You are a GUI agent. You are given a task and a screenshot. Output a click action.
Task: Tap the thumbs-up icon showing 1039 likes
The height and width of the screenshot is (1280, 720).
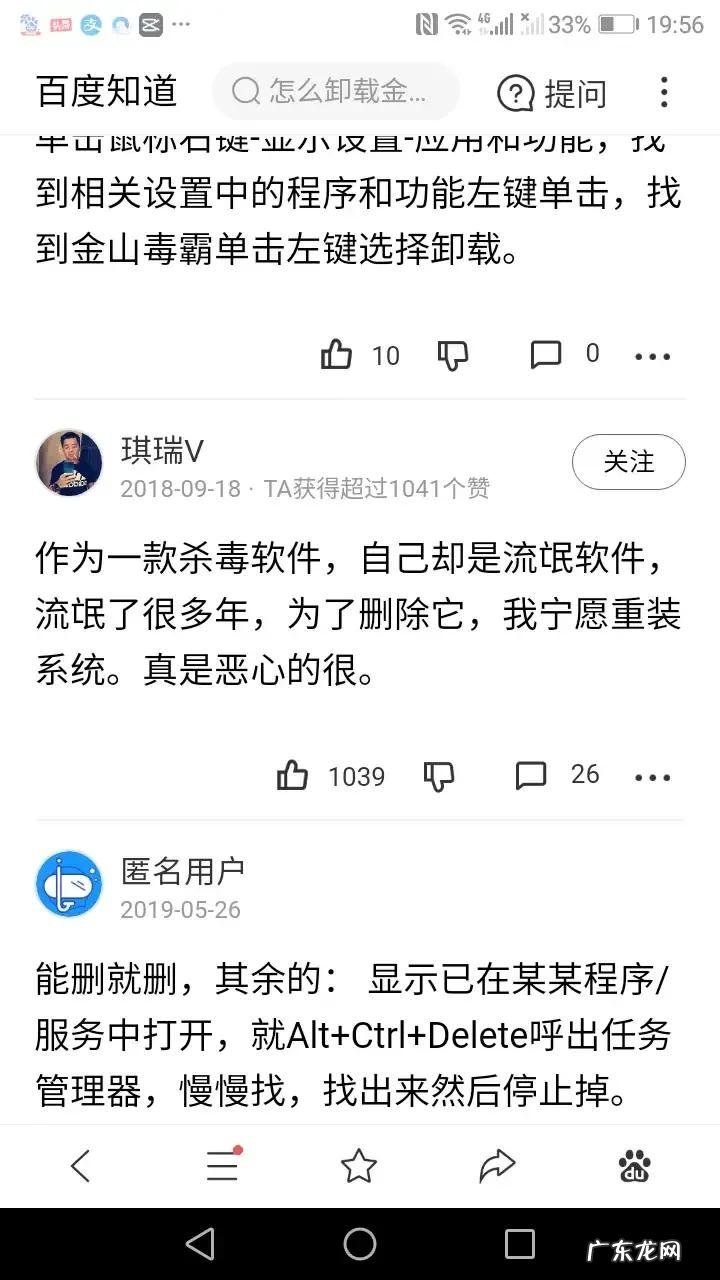[292, 776]
